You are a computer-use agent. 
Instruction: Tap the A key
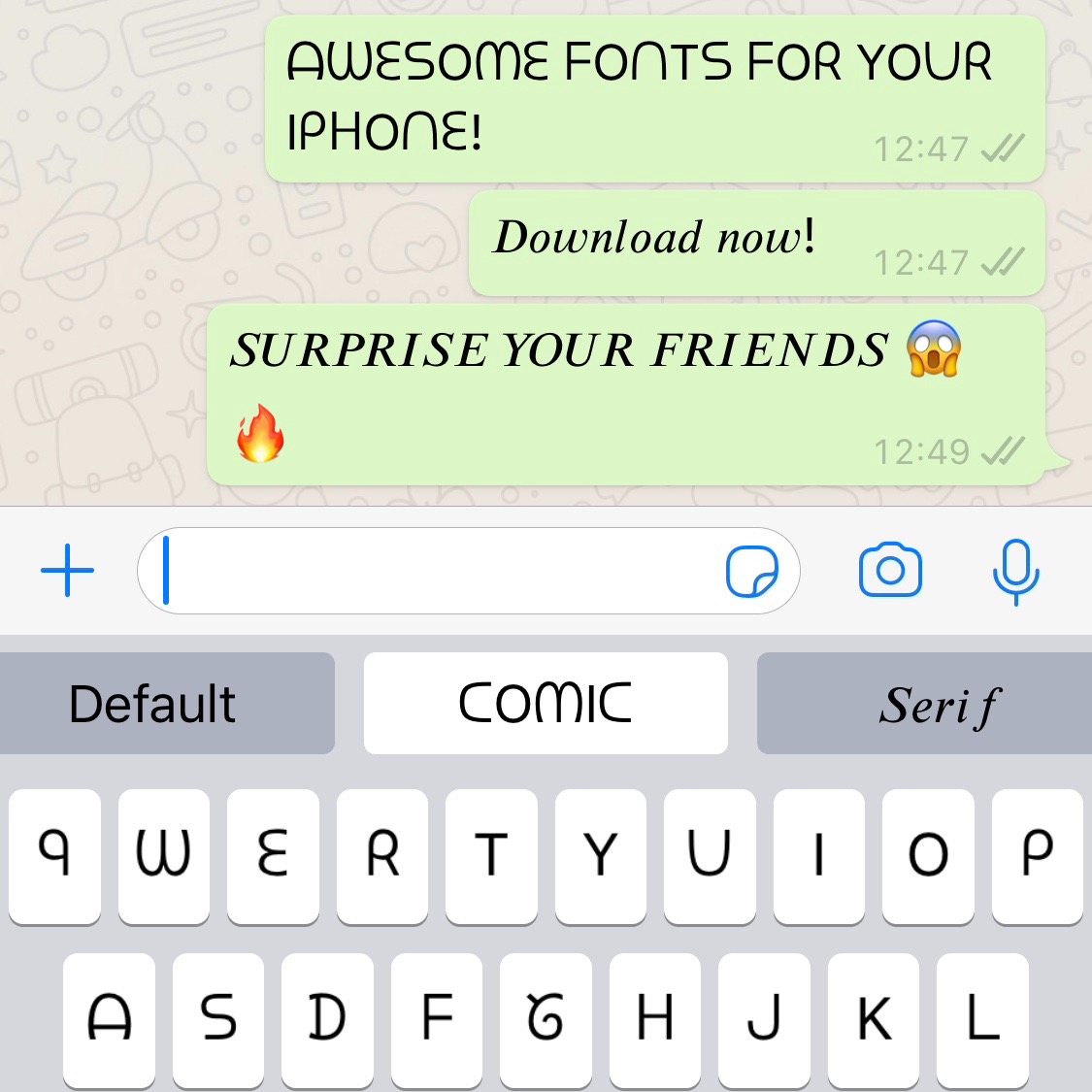109,1019
